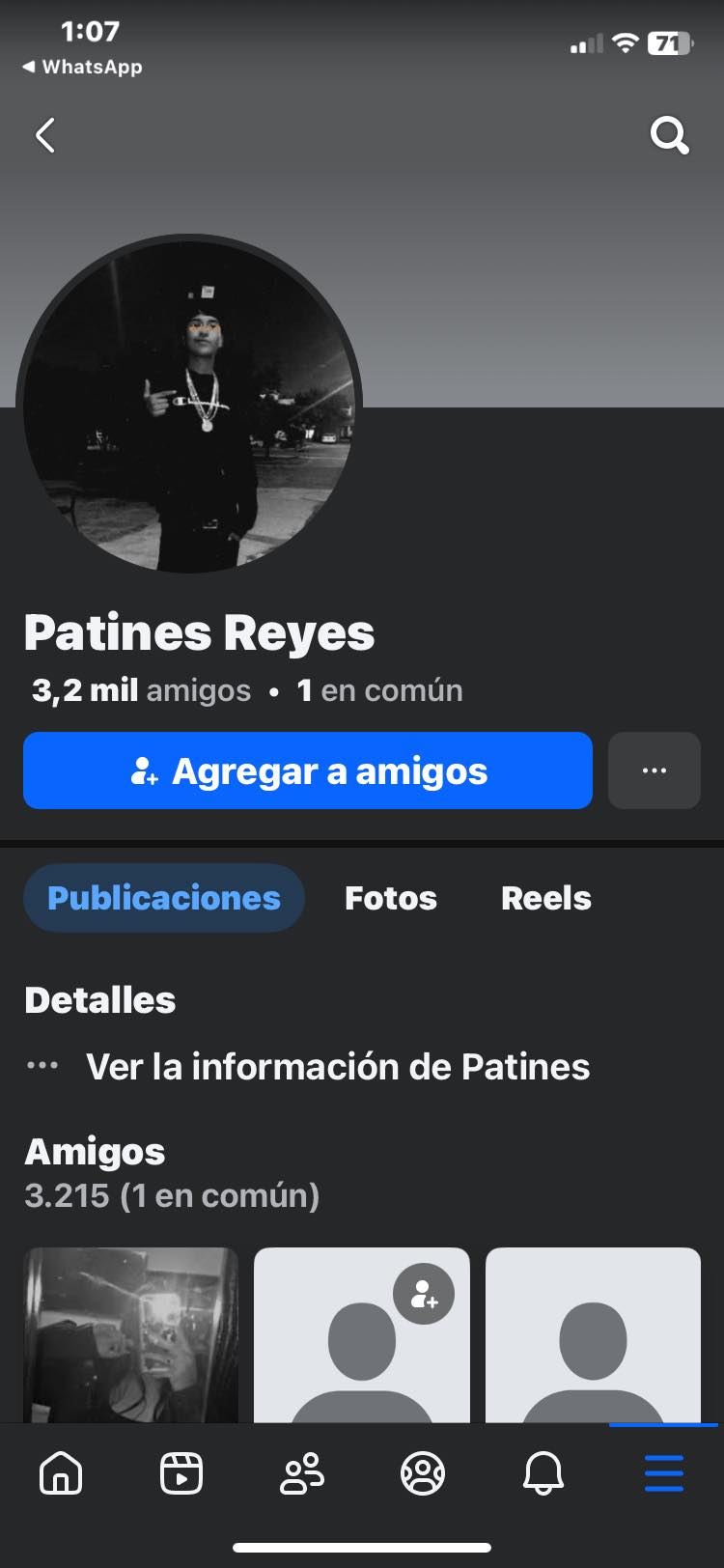Open search on this profile

click(669, 135)
